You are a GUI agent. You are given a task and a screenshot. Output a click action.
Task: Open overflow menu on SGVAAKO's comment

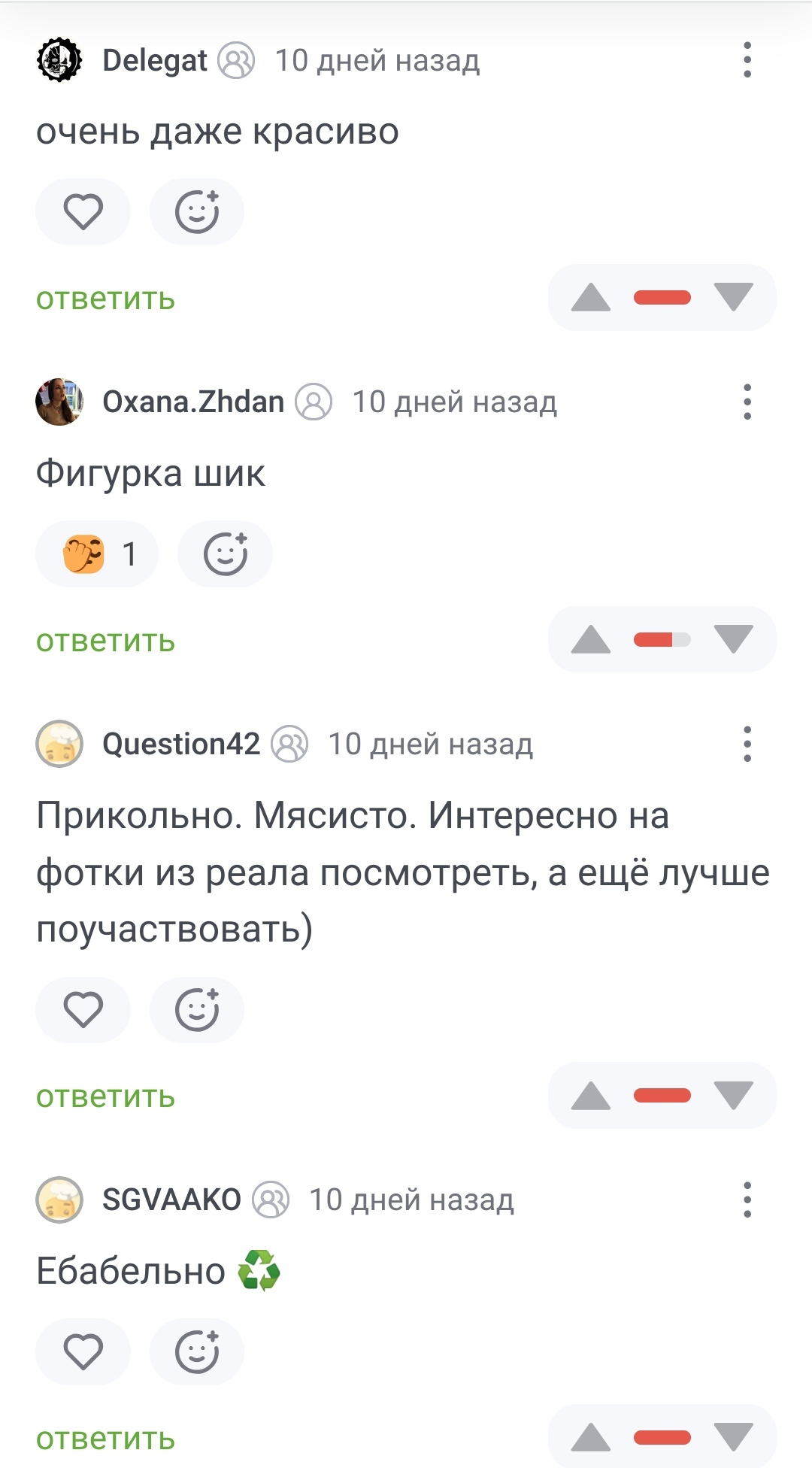point(747,1200)
